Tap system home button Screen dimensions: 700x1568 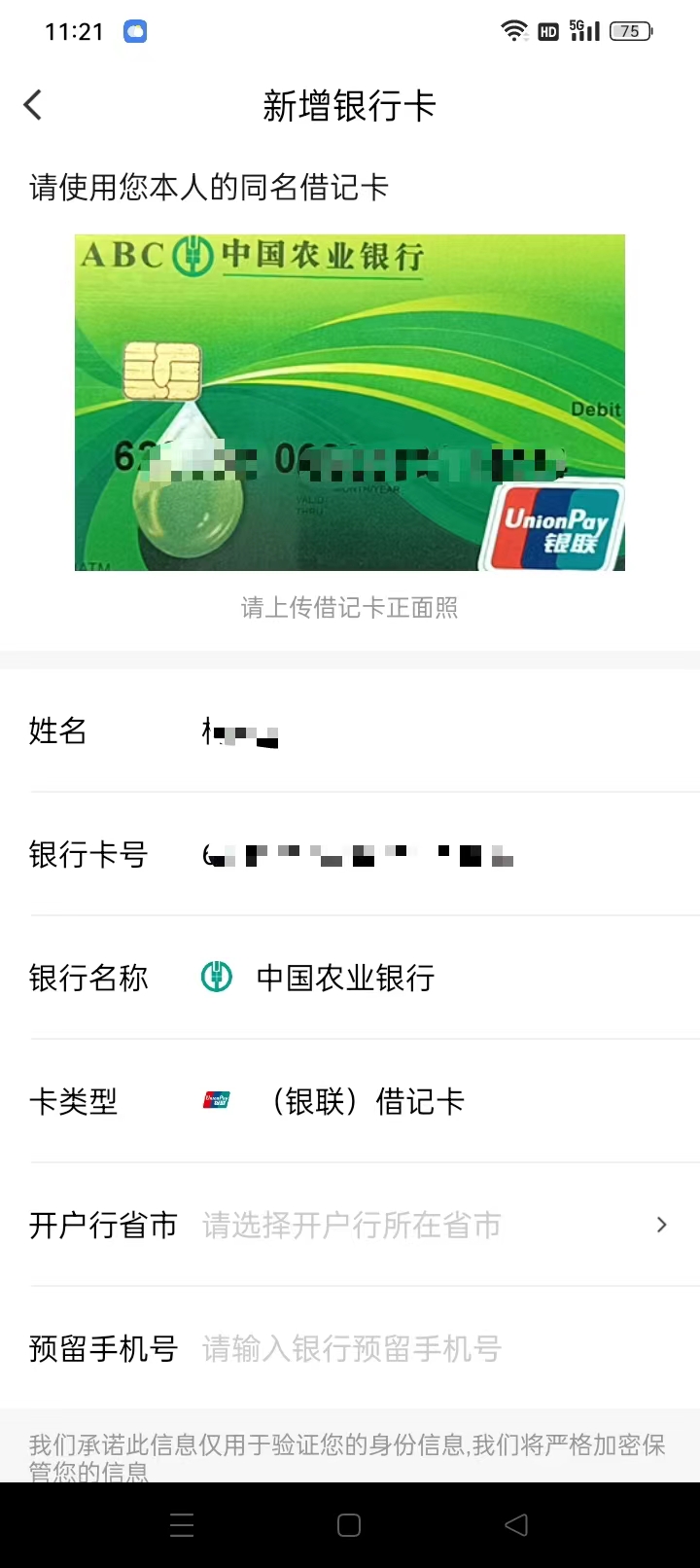pyautogui.click(x=349, y=1525)
